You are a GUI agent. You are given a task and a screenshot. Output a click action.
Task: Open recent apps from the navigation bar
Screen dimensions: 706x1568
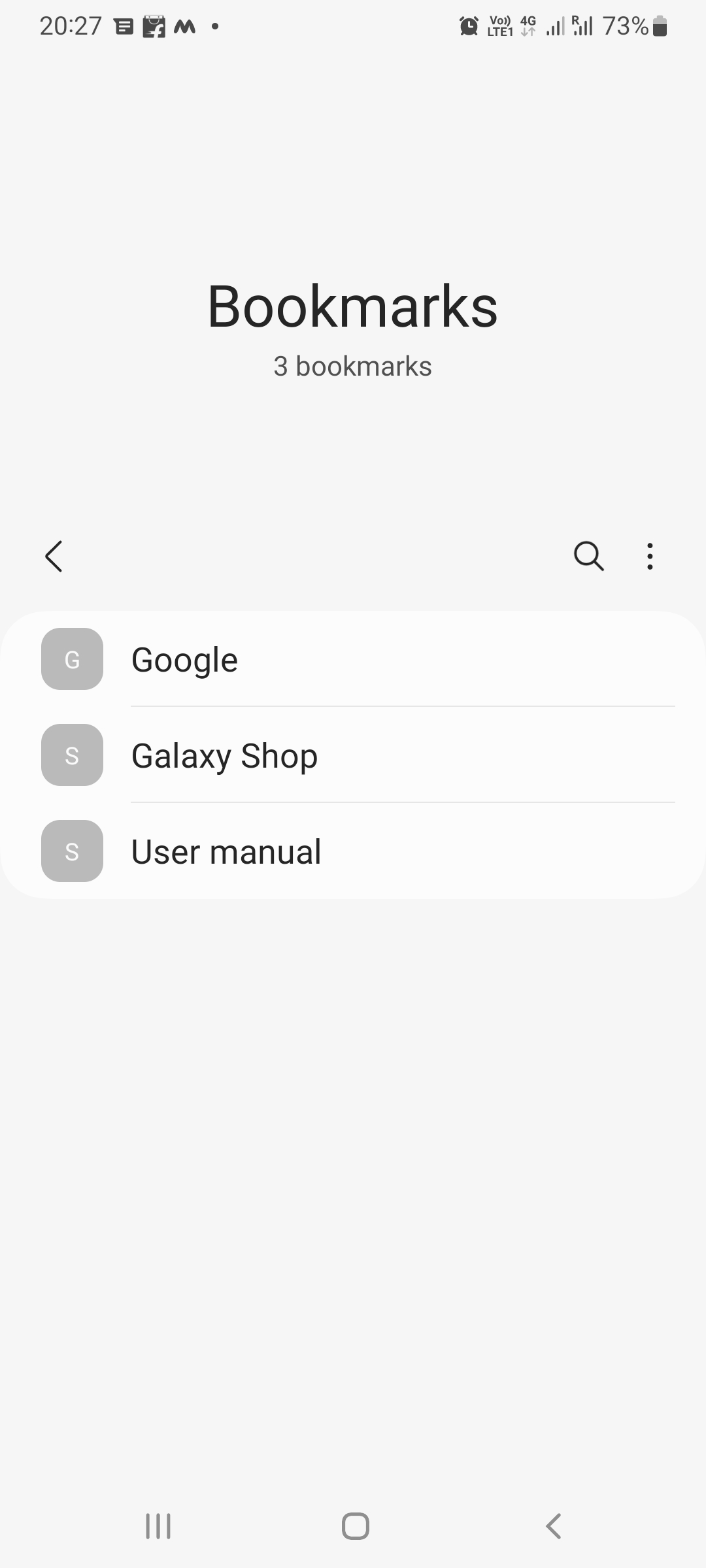pyautogui.click(x=158, y=1526)
